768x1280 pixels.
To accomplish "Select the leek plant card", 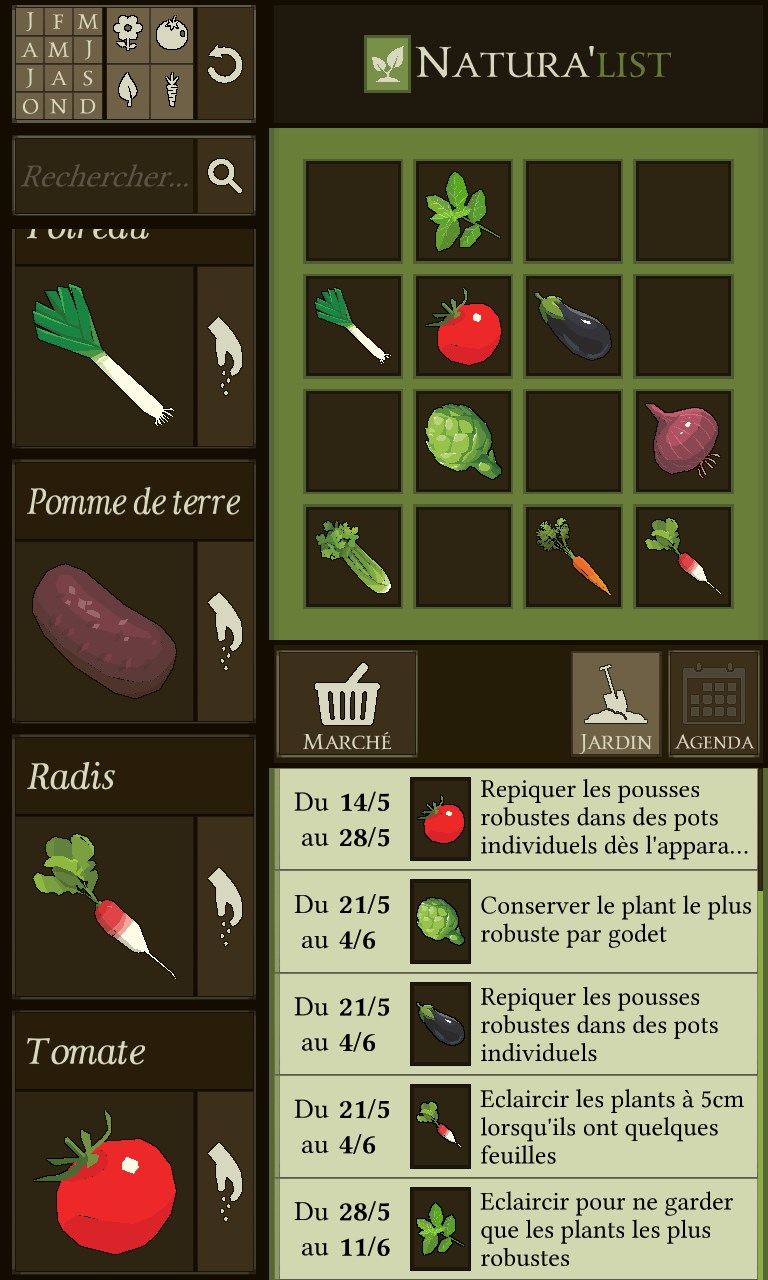I will point(104,355).
